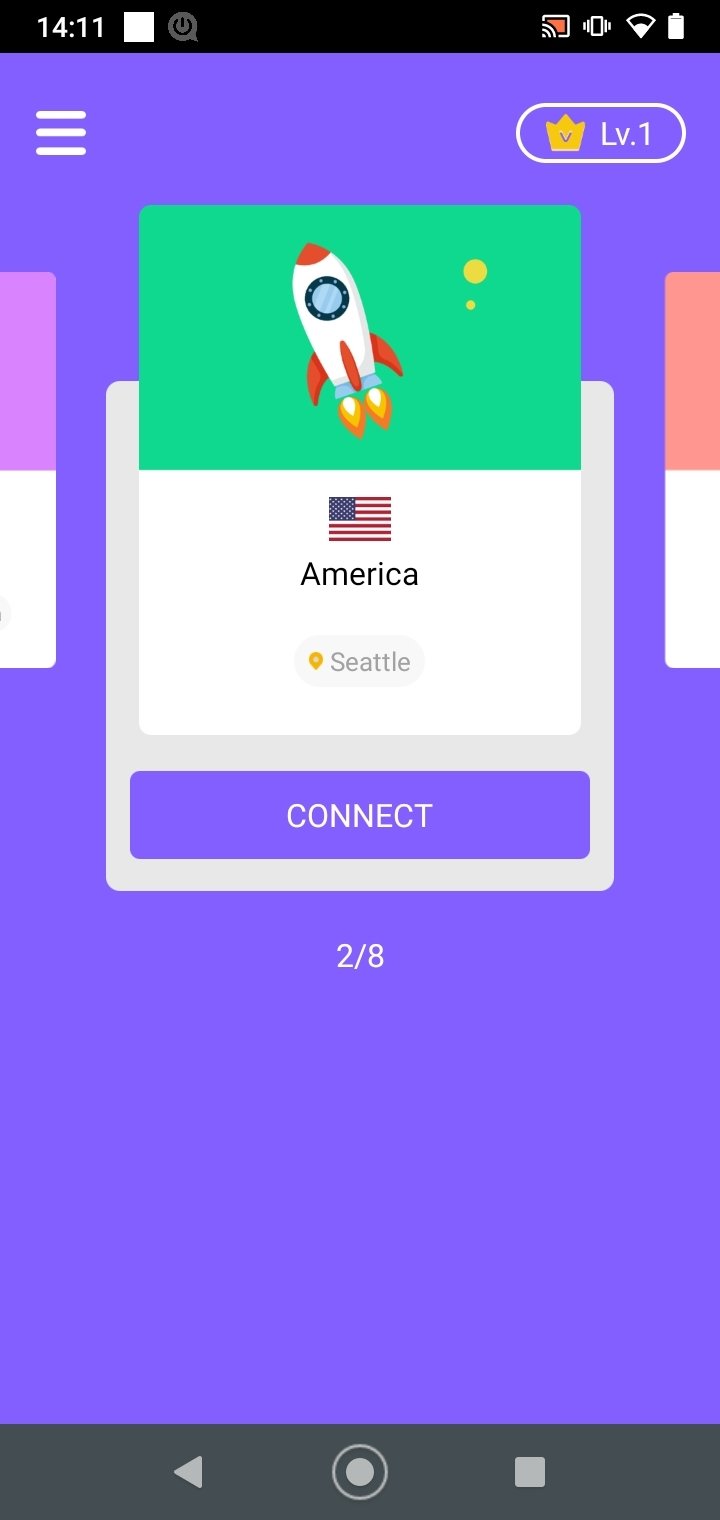Viewport: 720px width, 1520px height.
Task: Open the Lv.1 crown badge
Action: coord(600,133)
